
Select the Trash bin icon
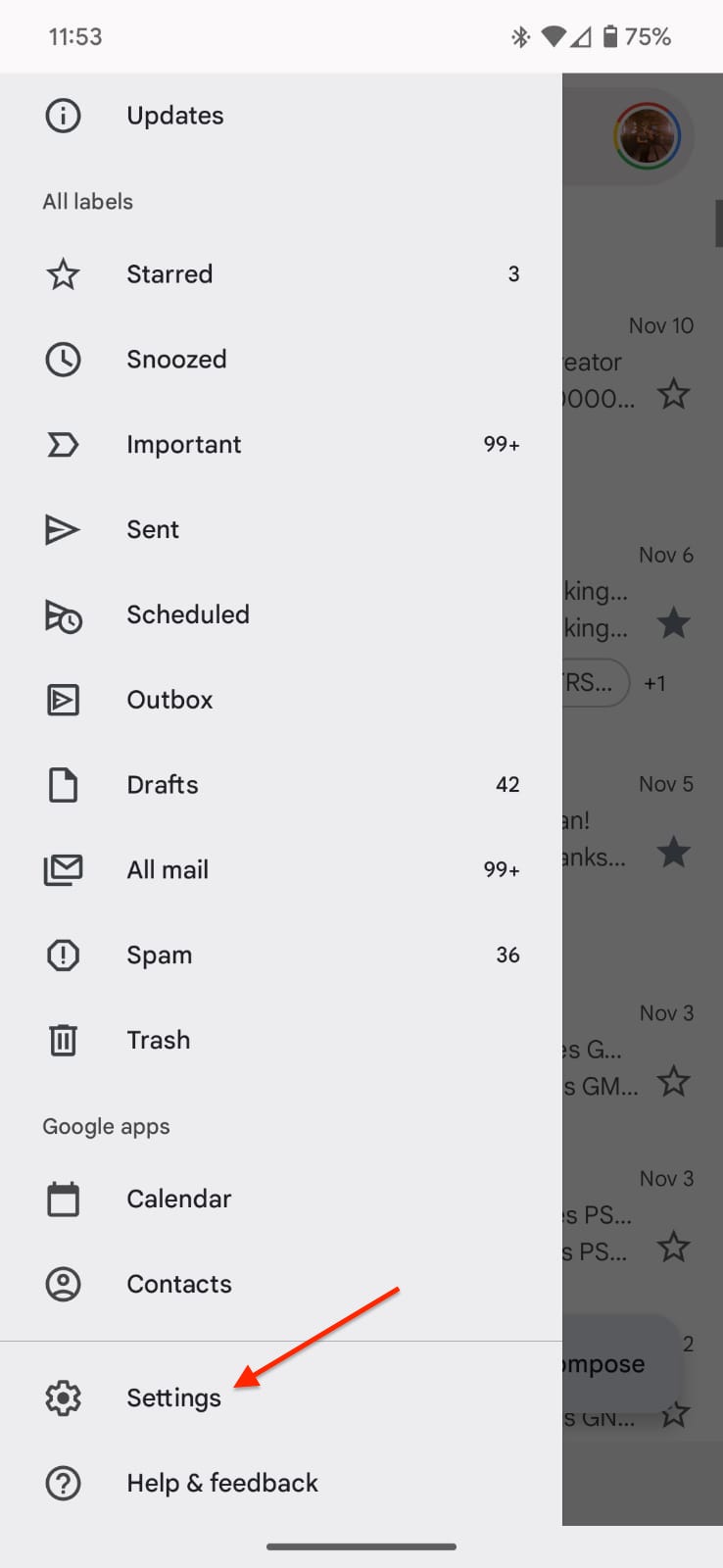pos(63,1040)
